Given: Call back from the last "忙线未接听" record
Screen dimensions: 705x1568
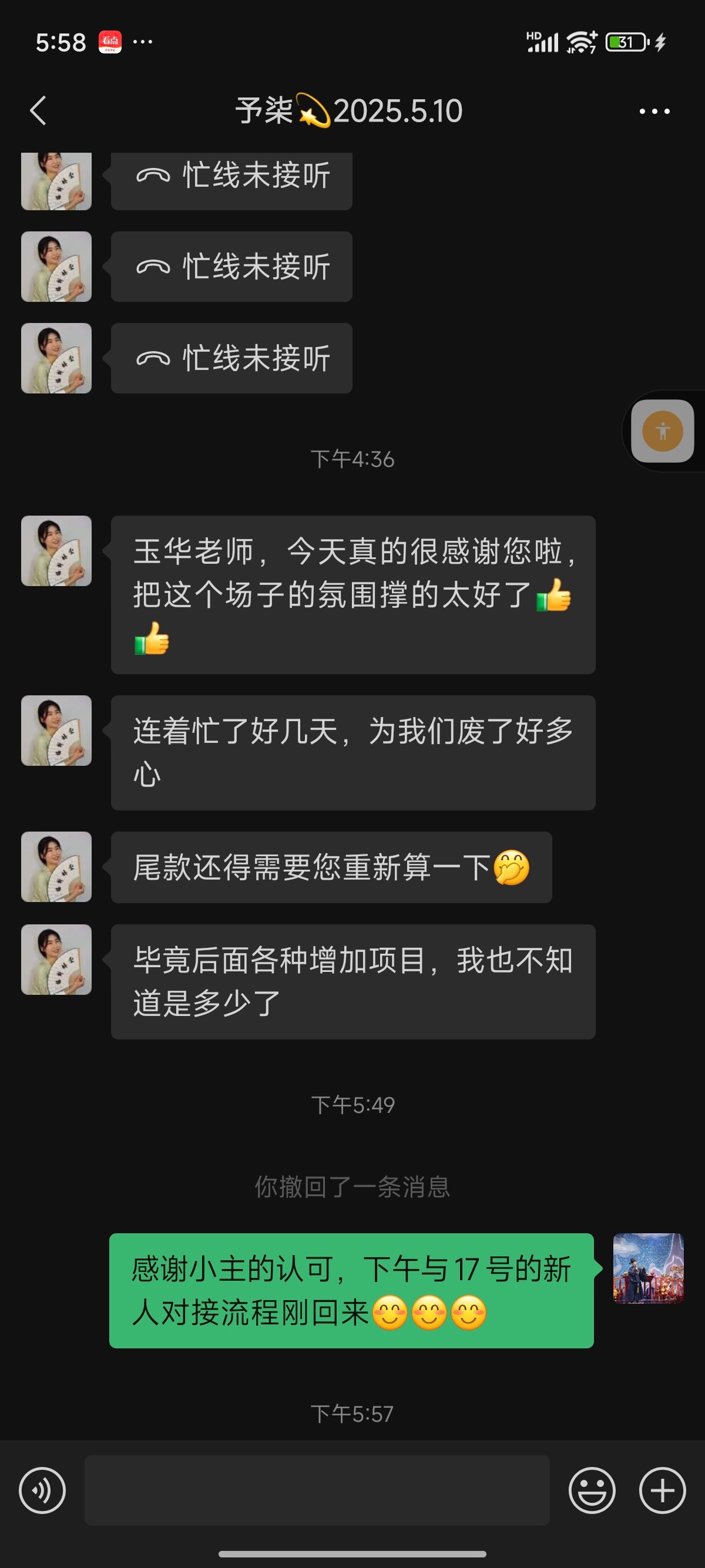Looking at the screenshot, I should coord(231,358).
